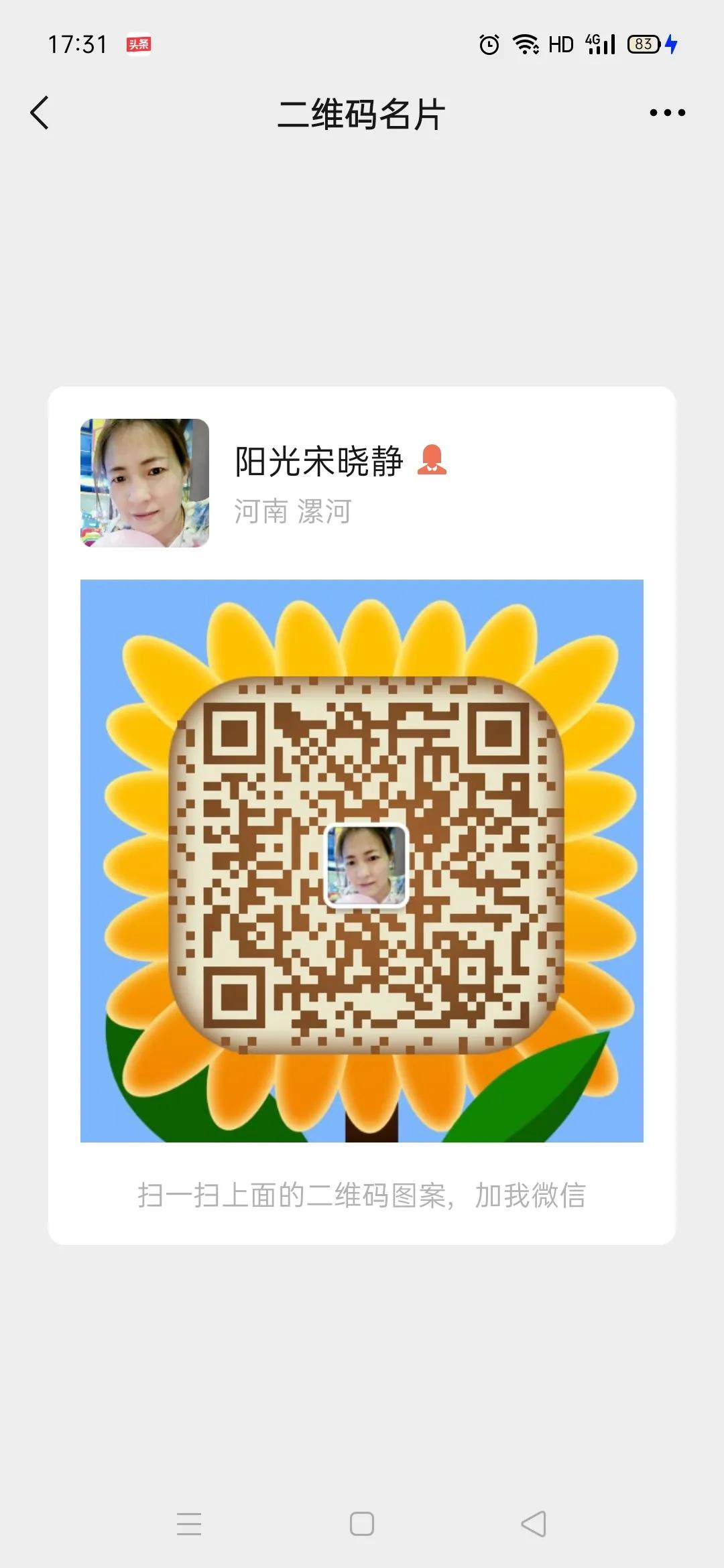Image resolution: width=724 pixels, height=1568 pixels.
Task: Tap the back arrow at top left
Action: click(x=40, y=113)
